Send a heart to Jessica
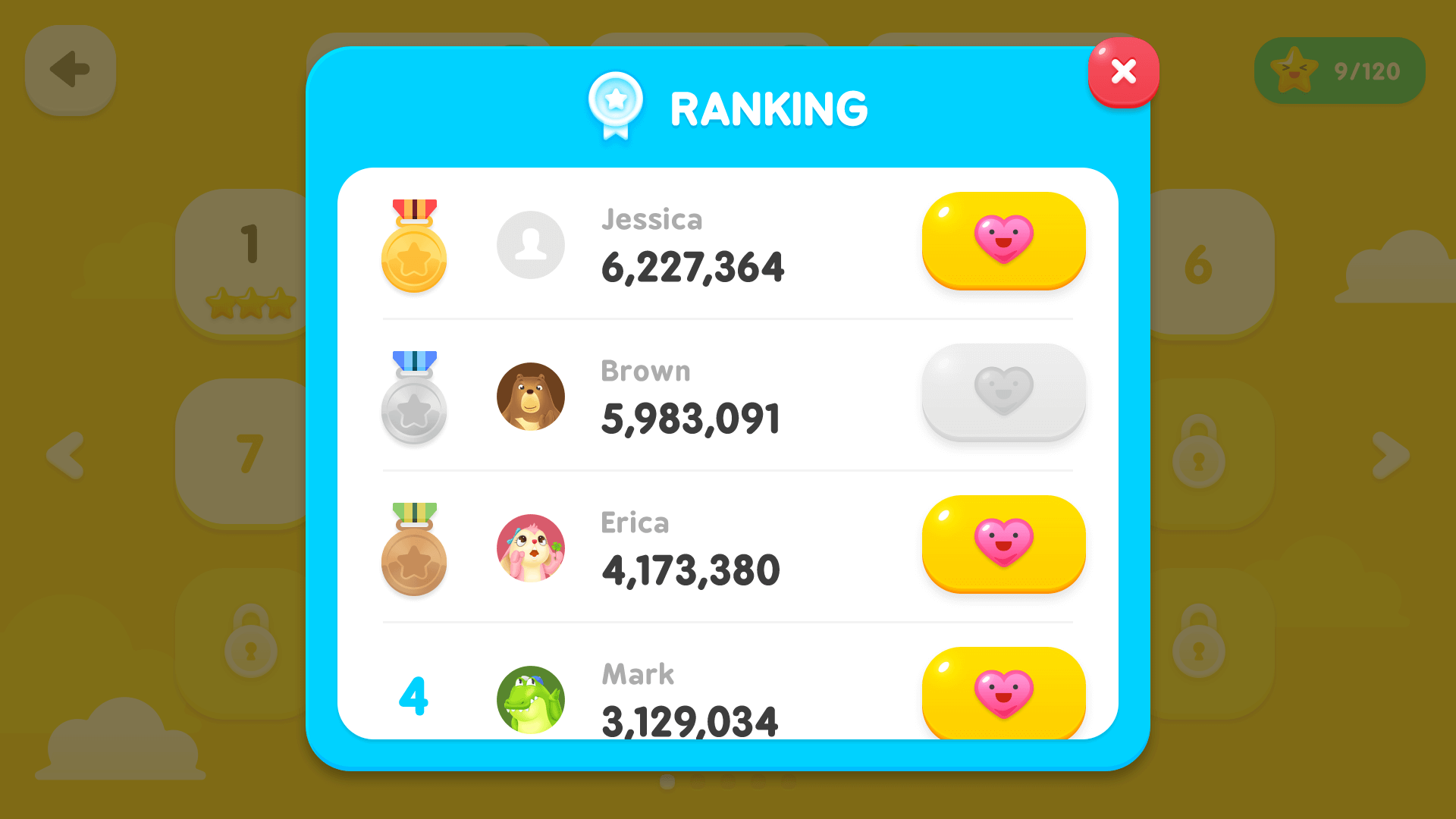The width and height of the screenshot is (1456, 819). 1003,240
